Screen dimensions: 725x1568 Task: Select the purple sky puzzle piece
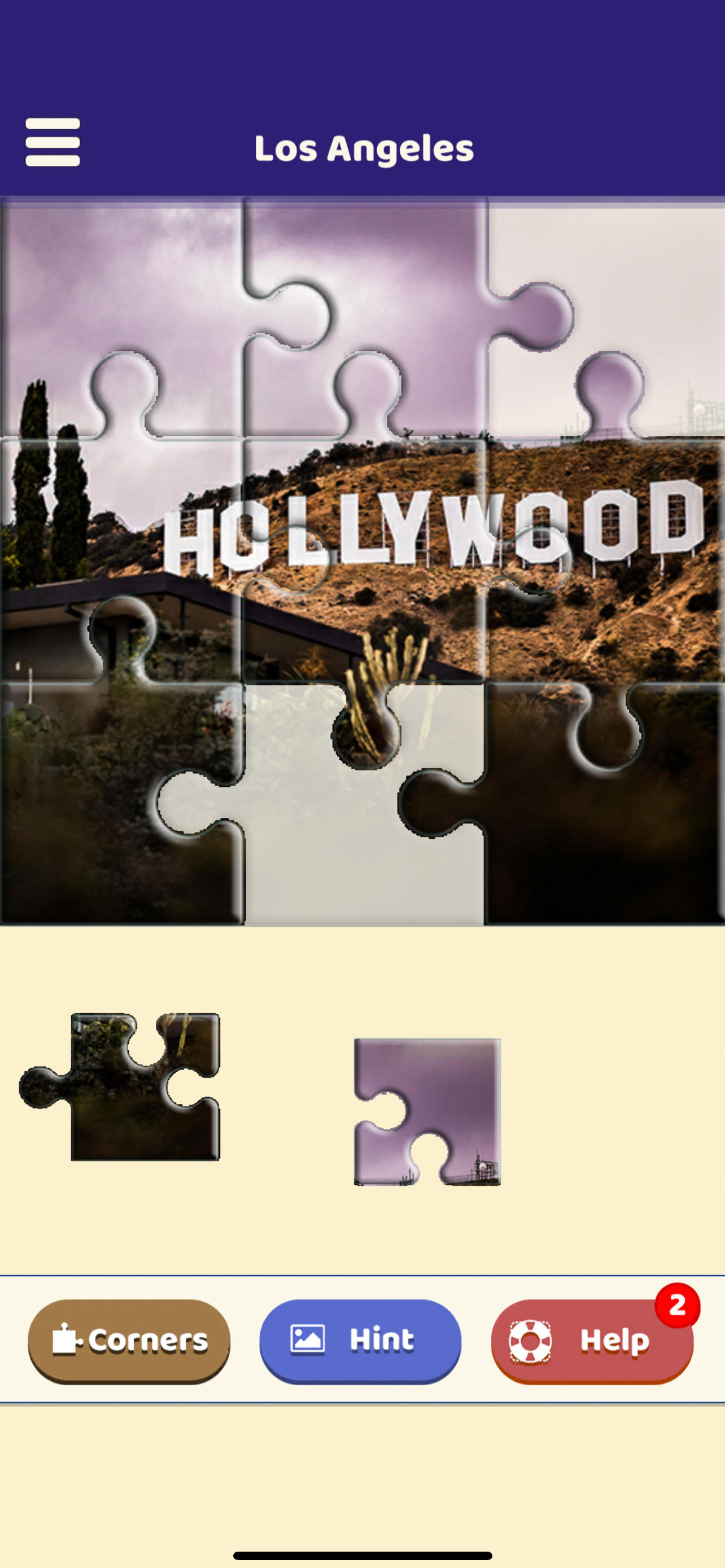427,1112
